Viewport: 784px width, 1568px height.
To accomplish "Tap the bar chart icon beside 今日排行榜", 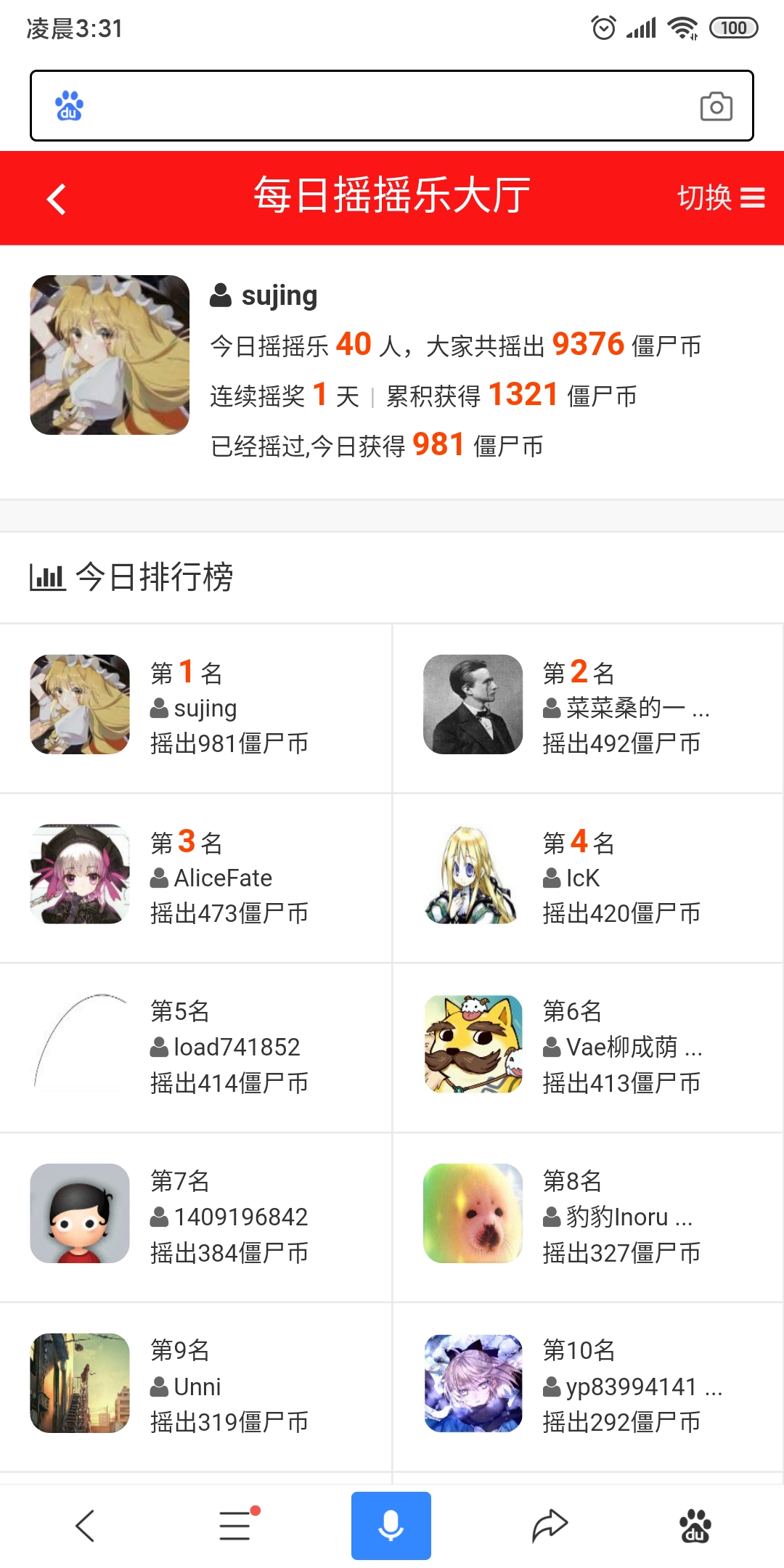I will tap(46, 577).
